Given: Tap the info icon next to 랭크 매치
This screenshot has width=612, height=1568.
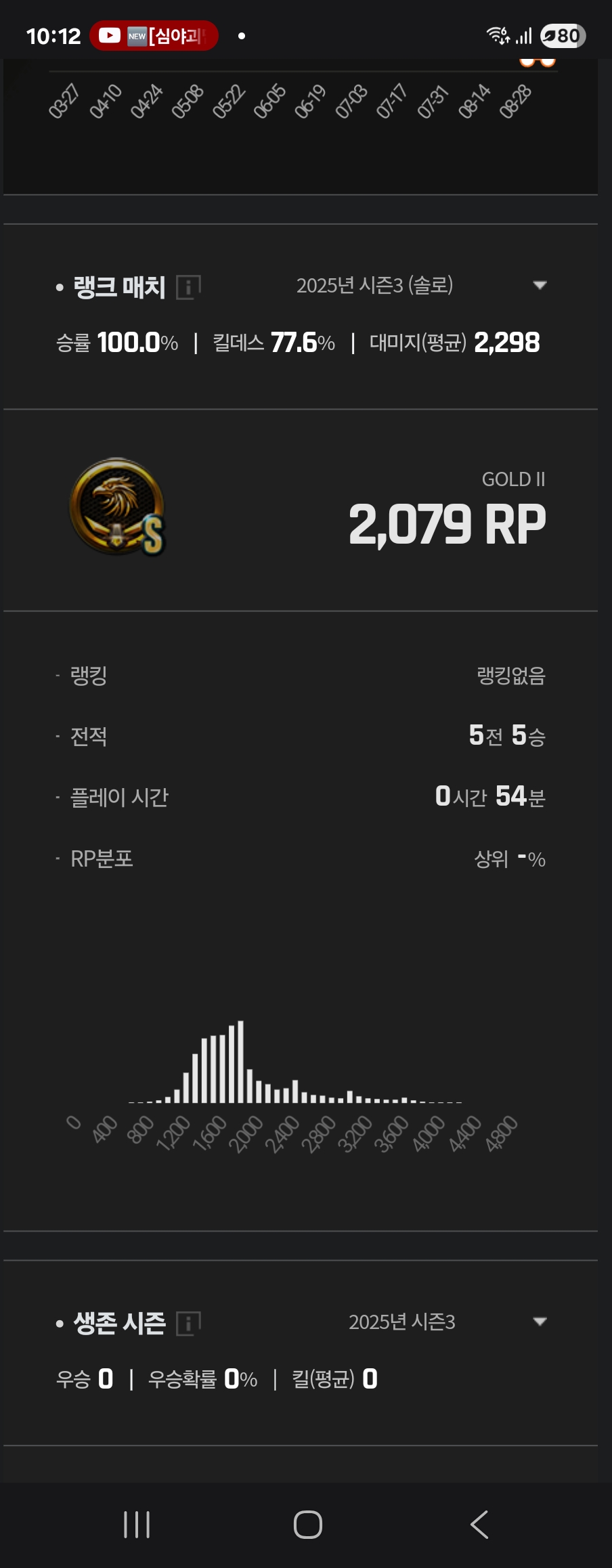Looking at the screenshot, I should click(188, 287).
